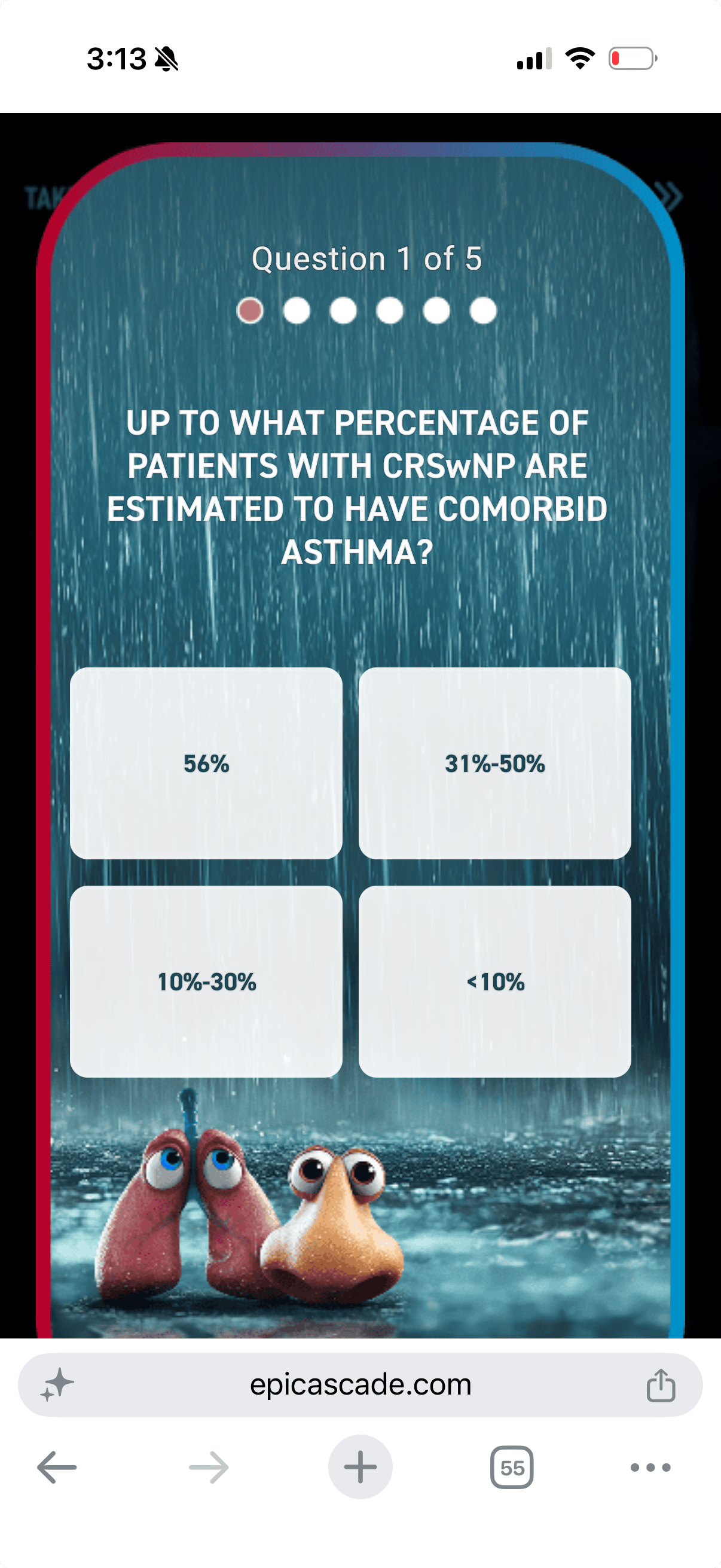View the 55 open tabs
This screenshot has height=1568, width=721.
pyautogui.click(x=512, y=1468)
